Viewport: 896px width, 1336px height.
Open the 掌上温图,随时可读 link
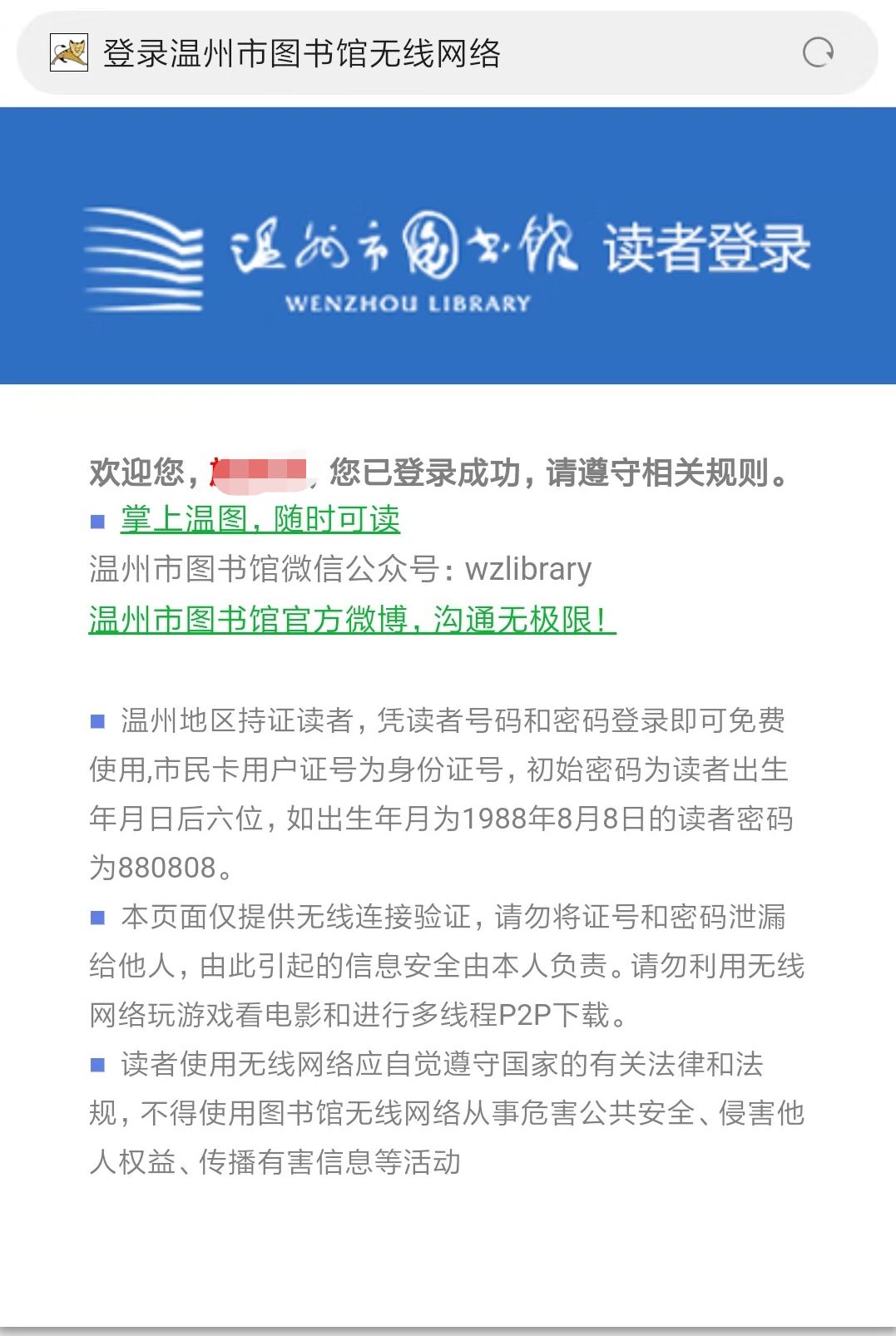point(260,519)
